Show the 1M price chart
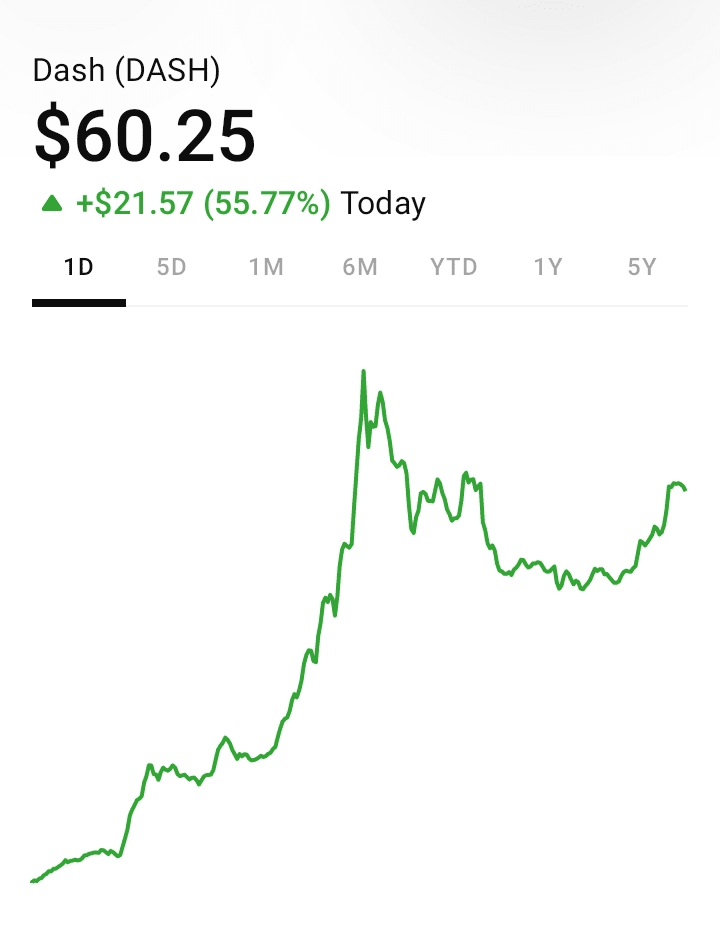Screen dimensions: 720x949 tap(266, 268)
